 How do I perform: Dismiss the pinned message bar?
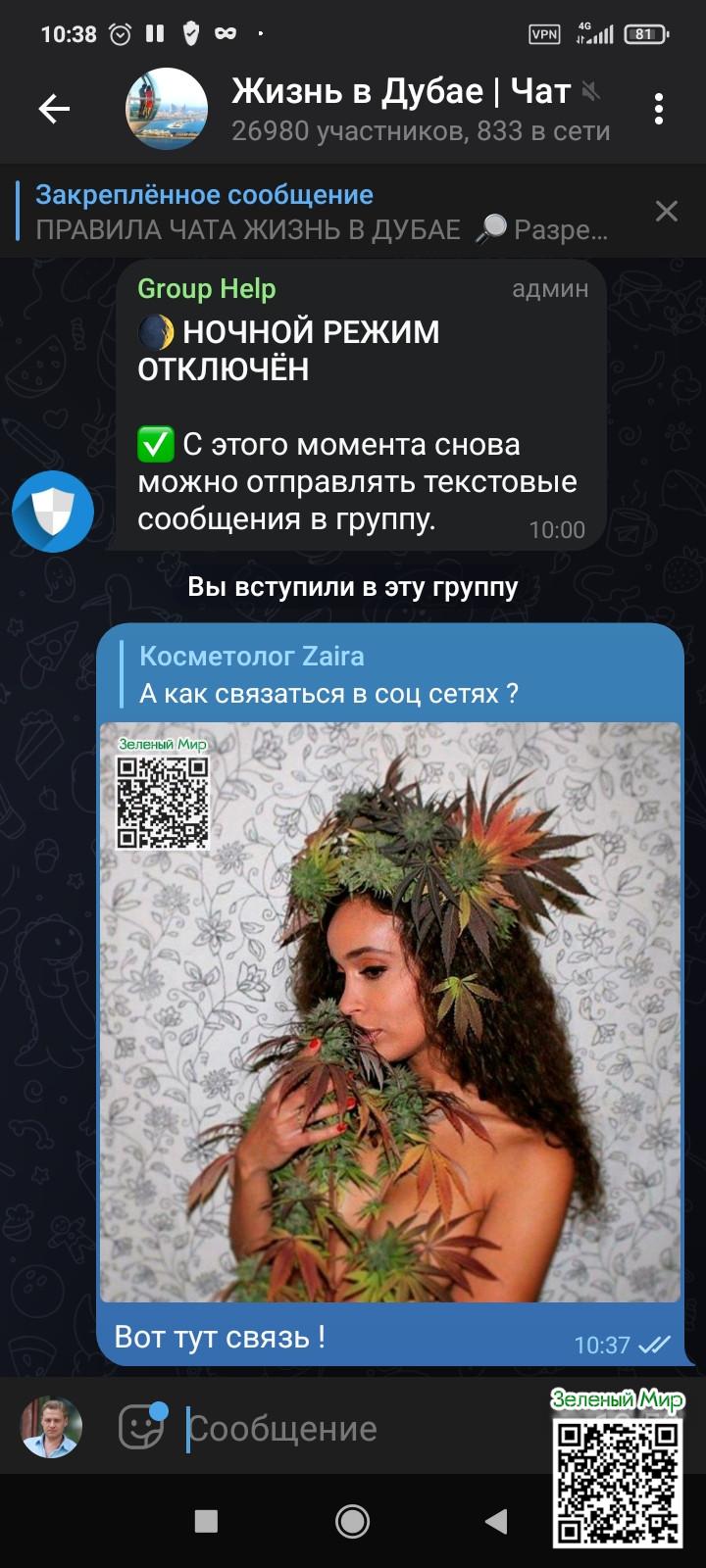666,212
